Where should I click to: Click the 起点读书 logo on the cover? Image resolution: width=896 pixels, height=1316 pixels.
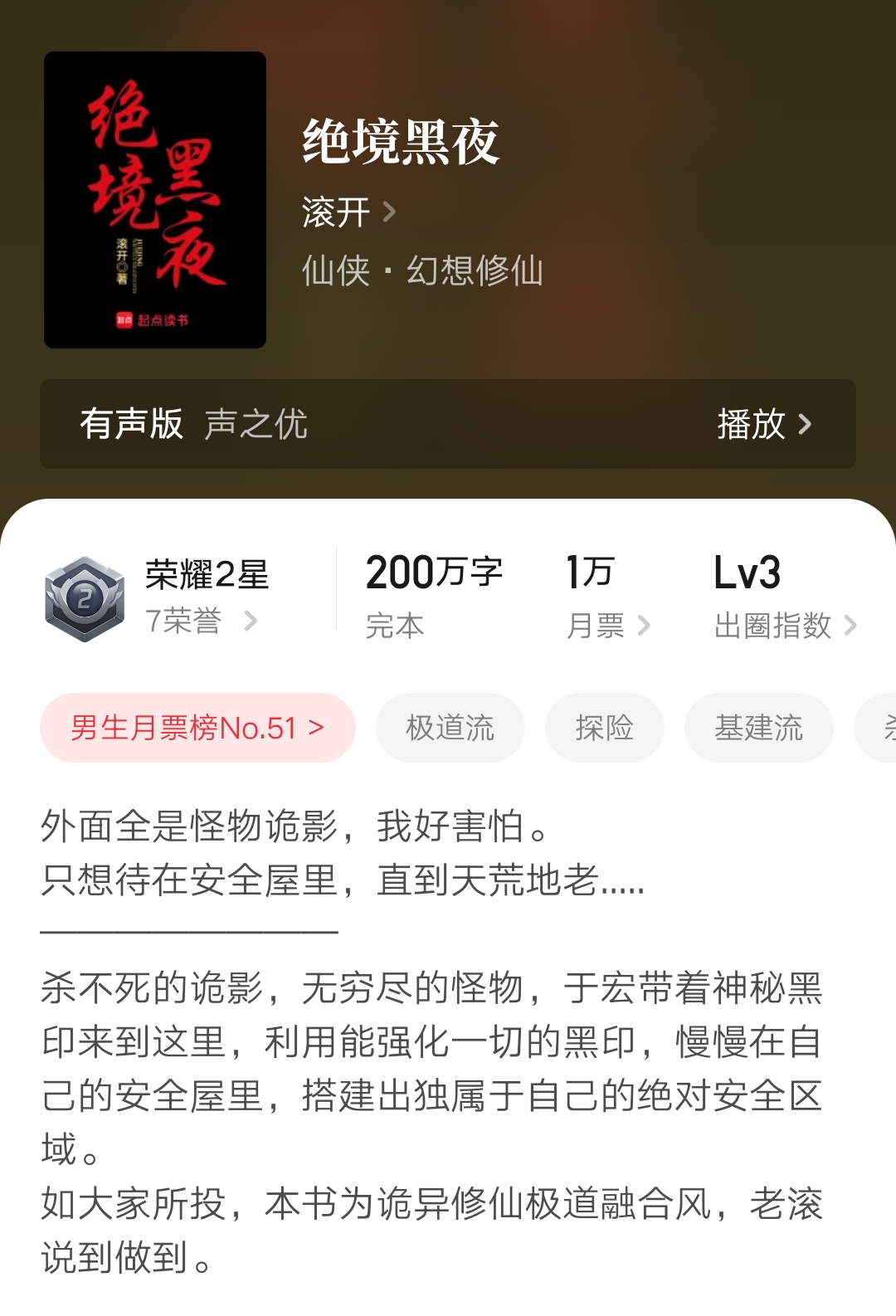tap(154, 319)
